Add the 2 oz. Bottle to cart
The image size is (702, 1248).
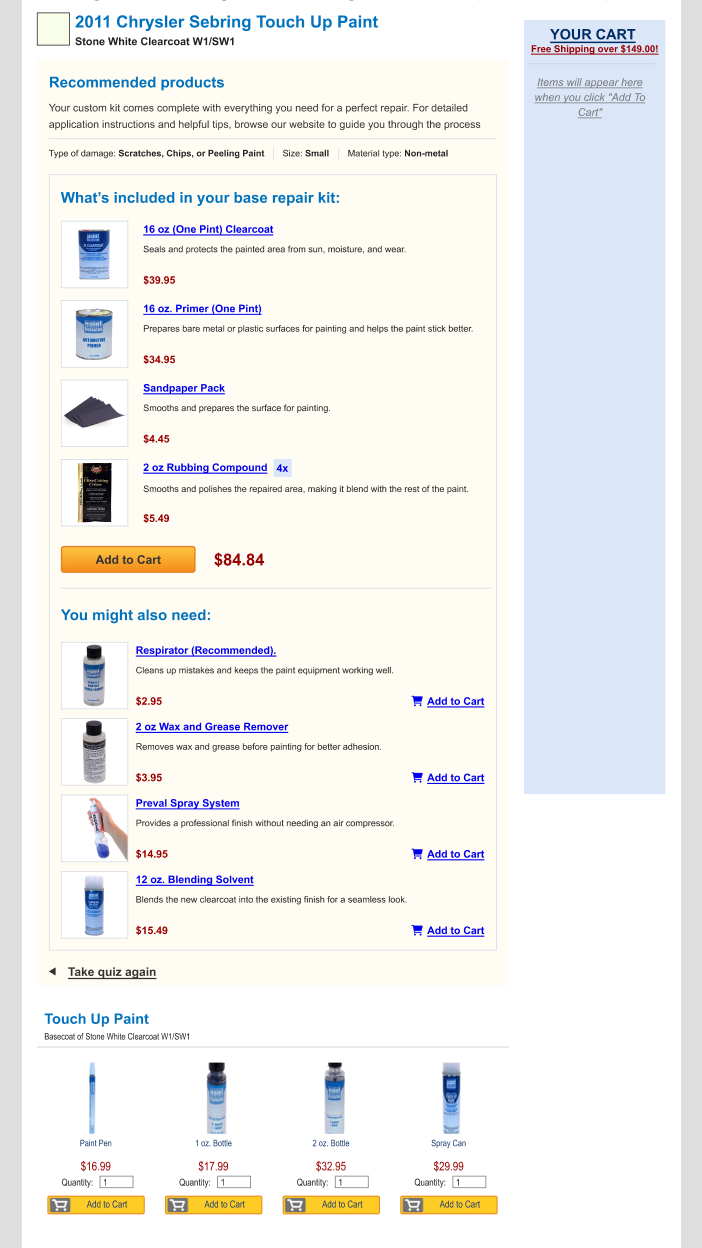[x=332, y=1205]
